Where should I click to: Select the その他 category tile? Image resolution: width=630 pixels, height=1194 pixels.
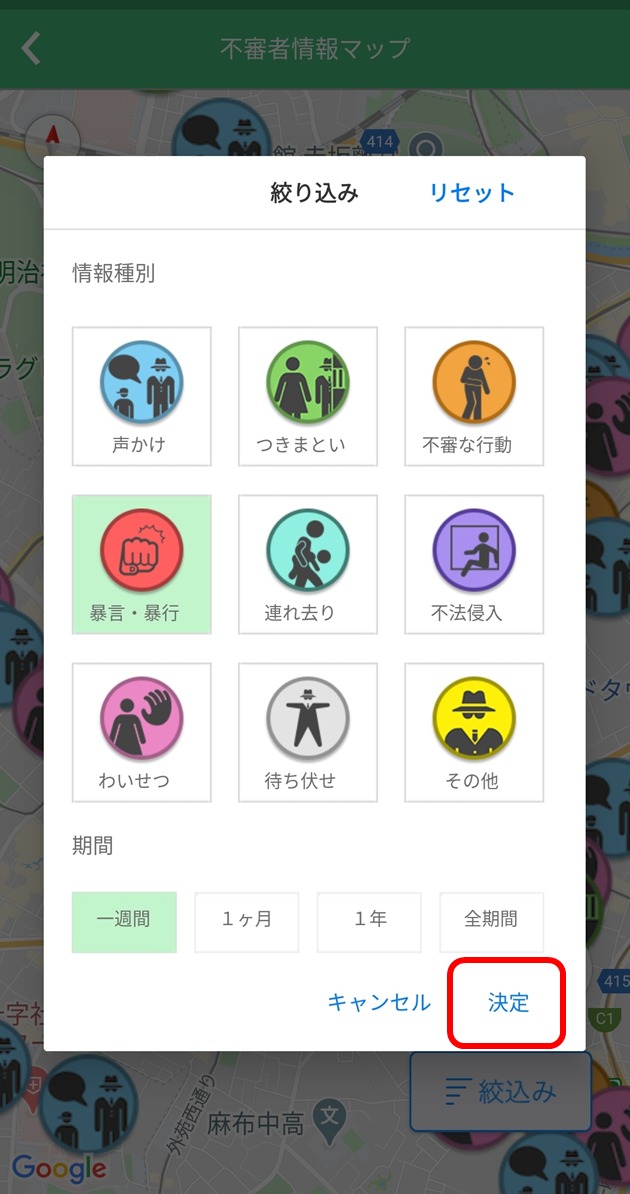pyautogui.click(x=473, y=732)
